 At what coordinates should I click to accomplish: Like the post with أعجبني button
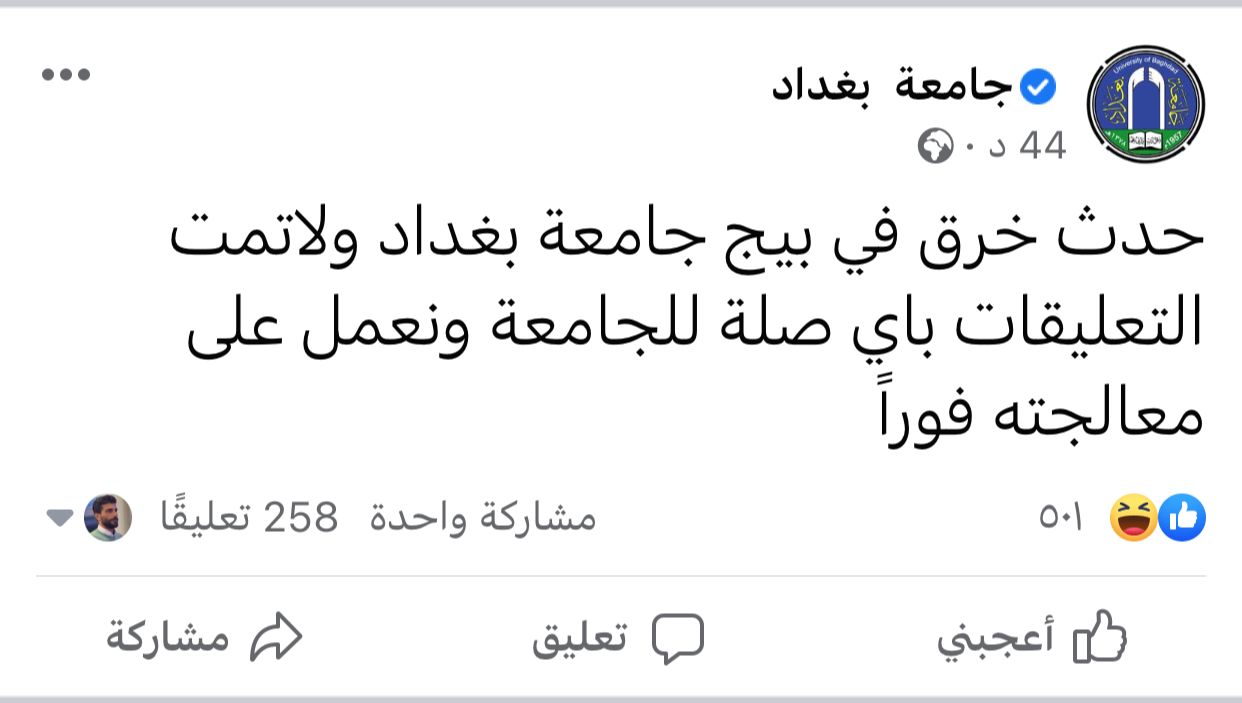(1032, 639)
